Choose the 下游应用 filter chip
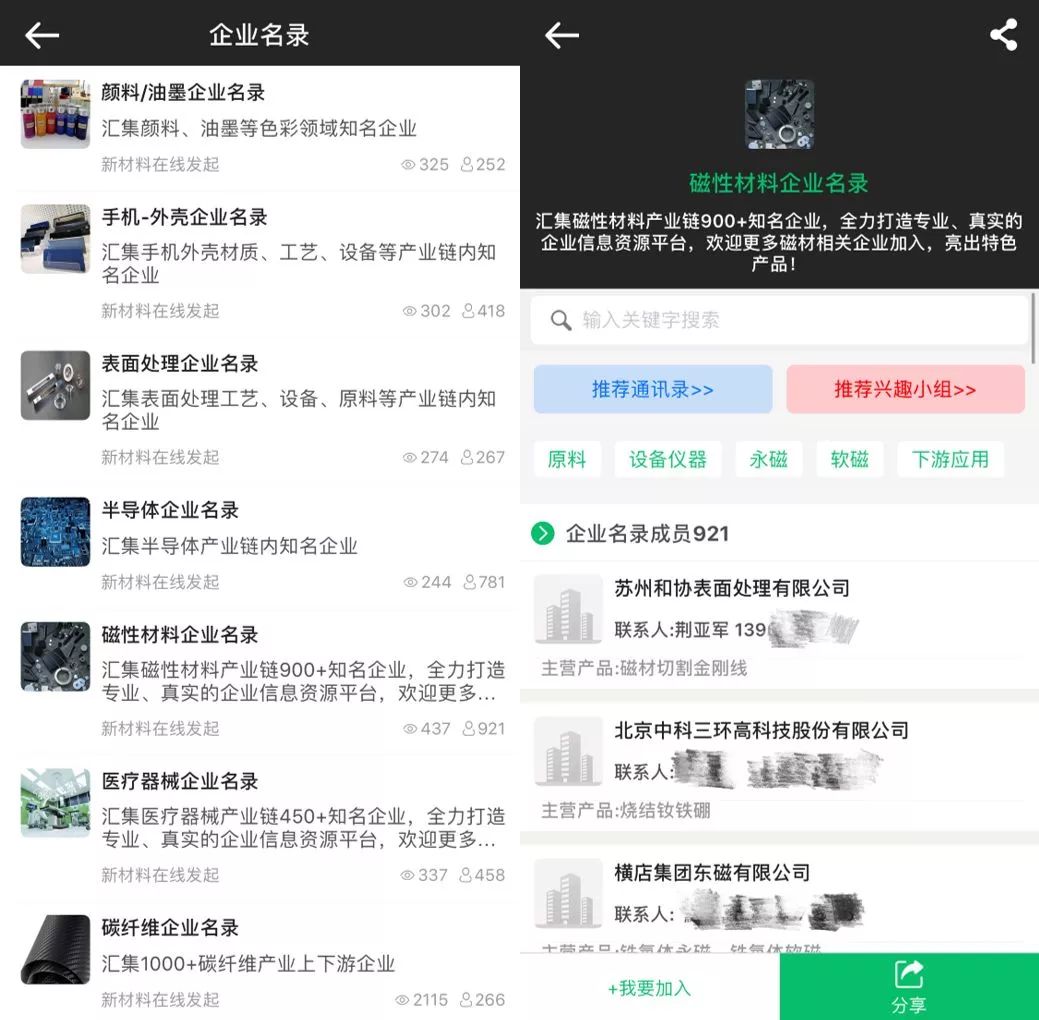Viewport: 1039px width, 1020px height. pos(950,460)
